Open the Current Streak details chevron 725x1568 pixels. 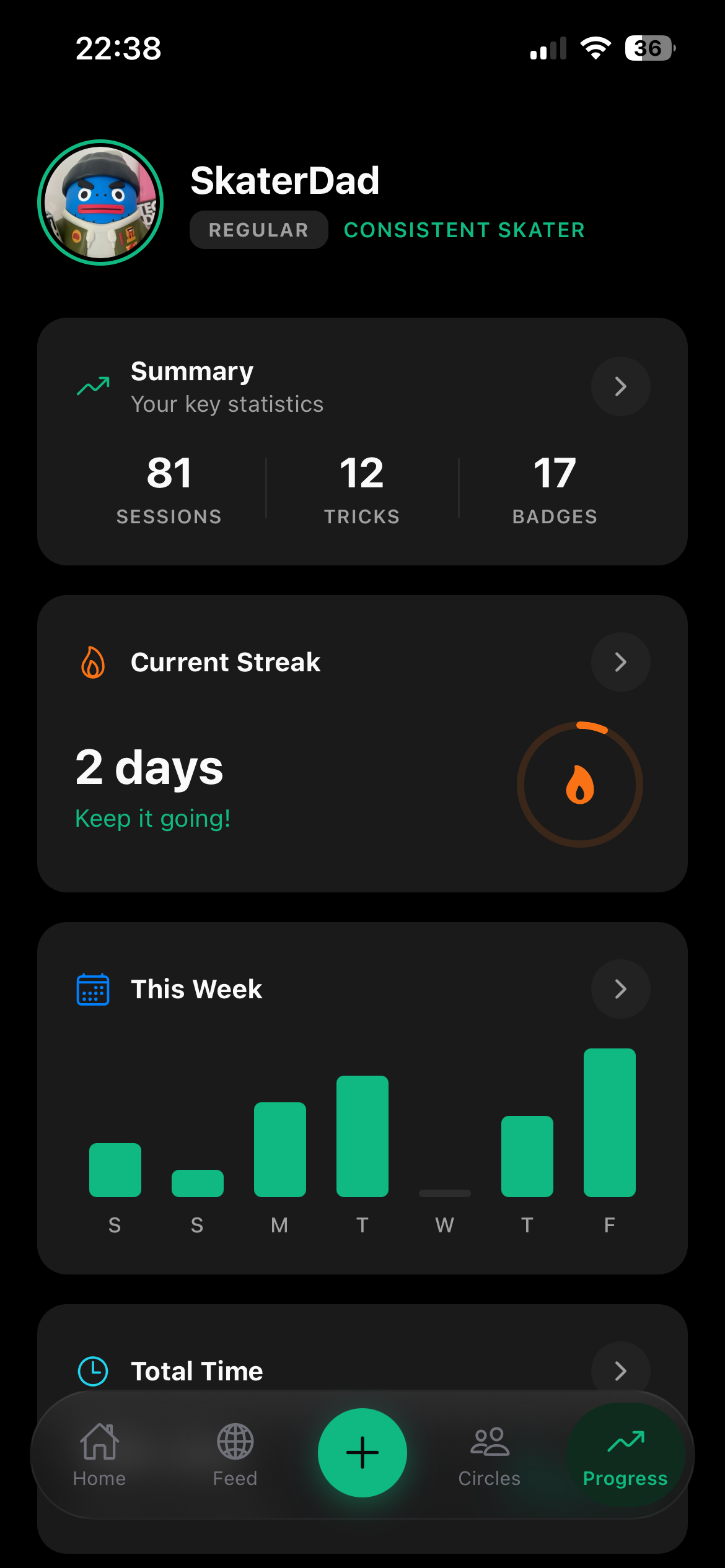click(x=620, y=662)
